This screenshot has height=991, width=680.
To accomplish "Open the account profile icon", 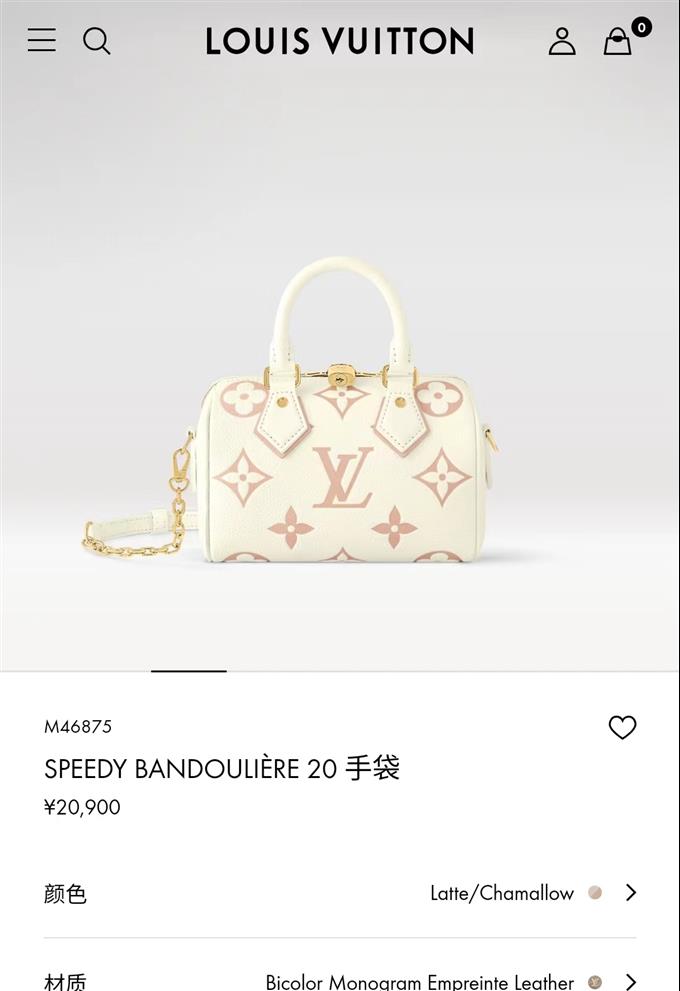I will coord(562,41).
